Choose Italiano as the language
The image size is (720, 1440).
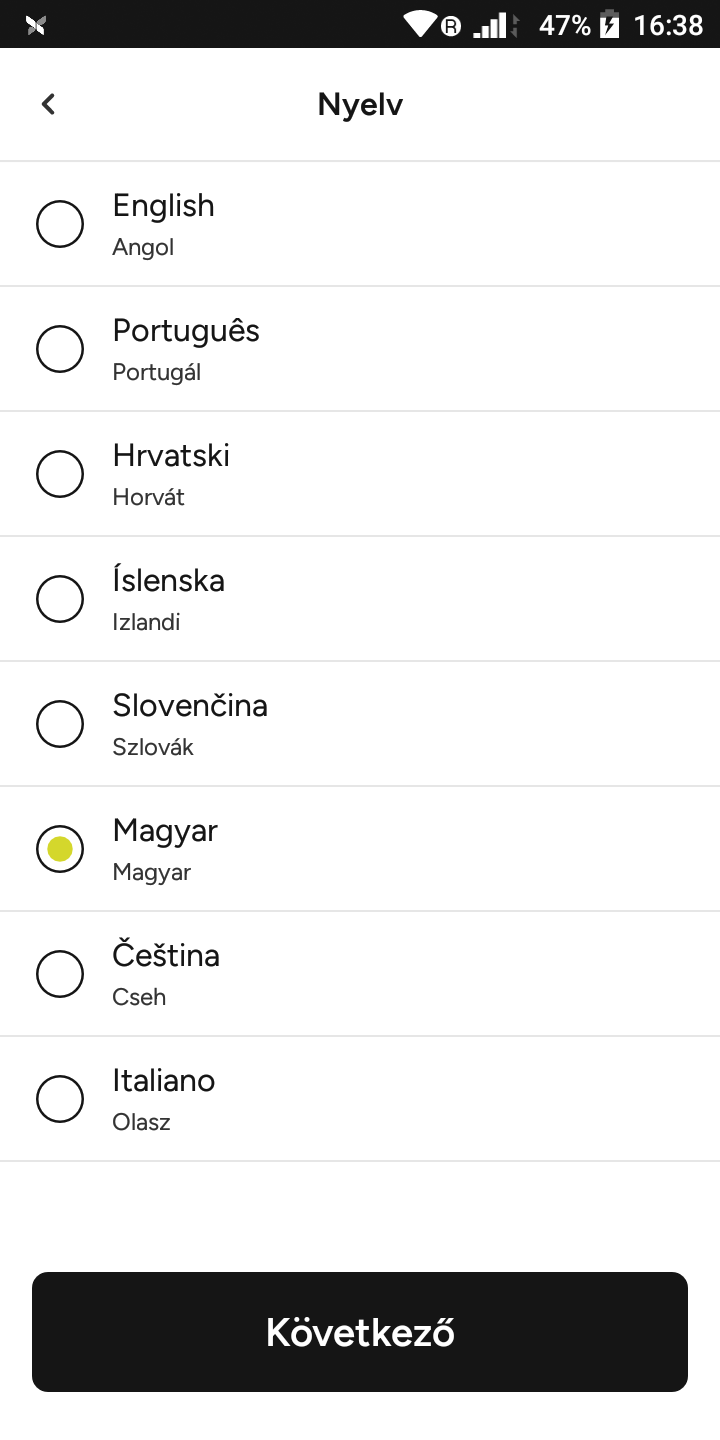click(60, 1098)
